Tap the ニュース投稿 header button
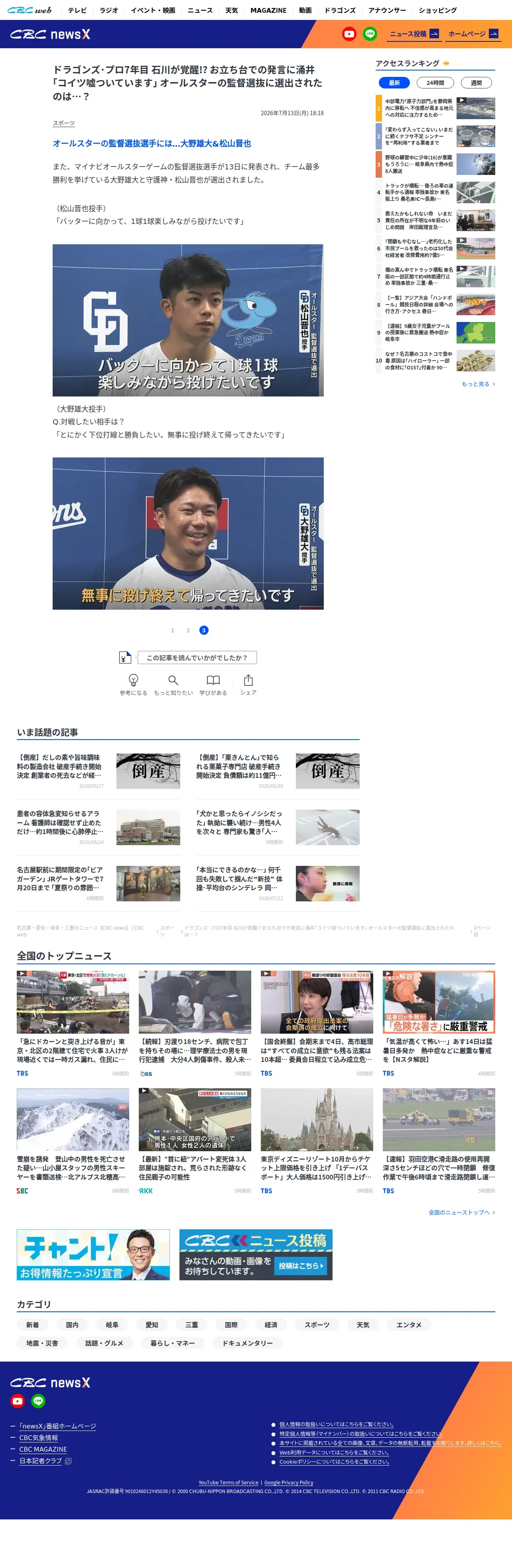The image size is (512, 1568). pyautogui.click(x=414, y=34)
